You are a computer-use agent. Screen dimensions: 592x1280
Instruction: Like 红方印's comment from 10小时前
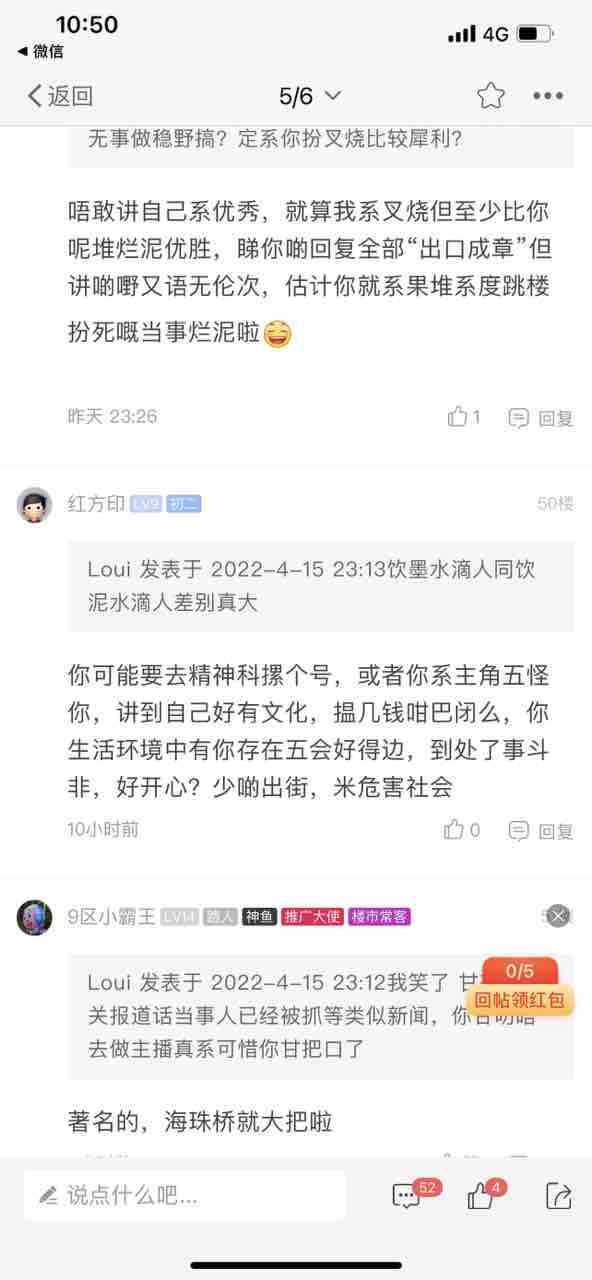463,830
